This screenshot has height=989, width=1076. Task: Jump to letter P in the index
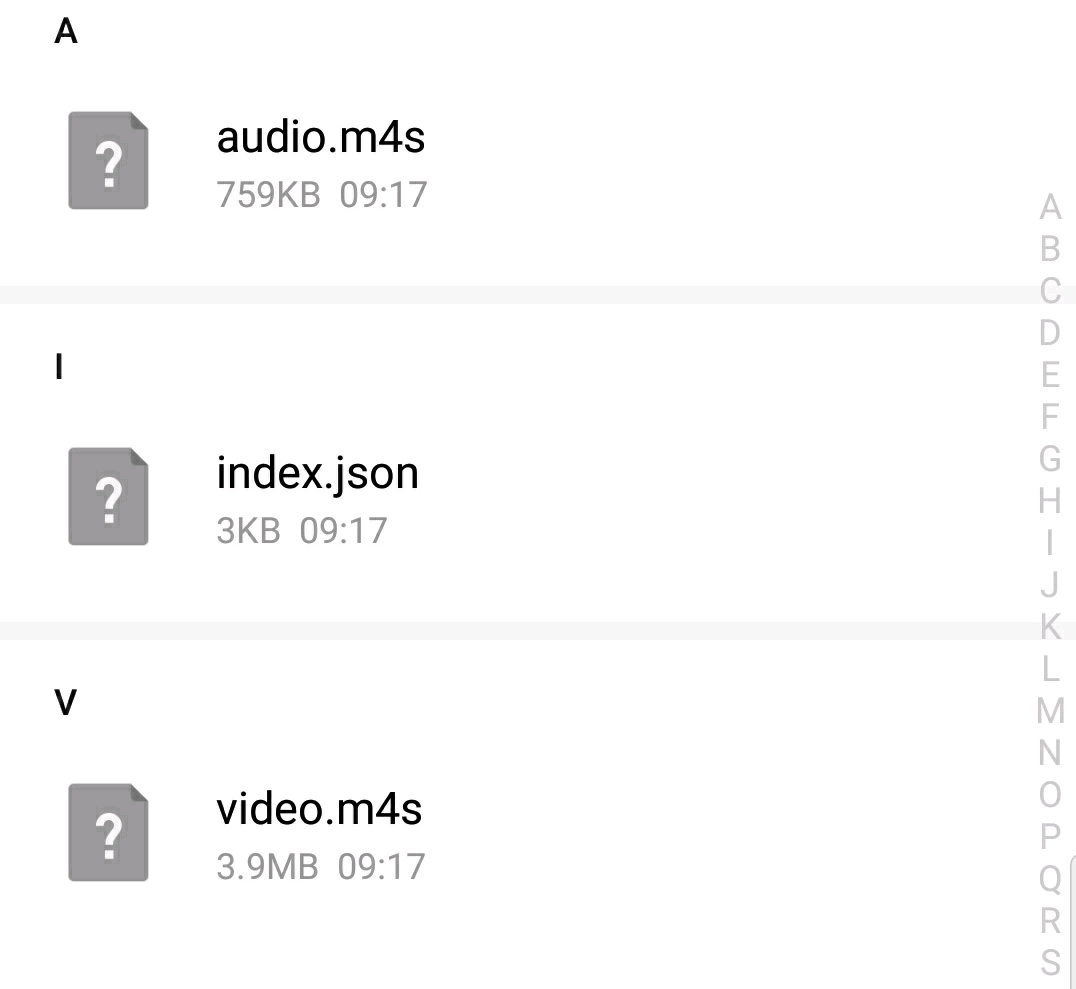pos(1050,836)
